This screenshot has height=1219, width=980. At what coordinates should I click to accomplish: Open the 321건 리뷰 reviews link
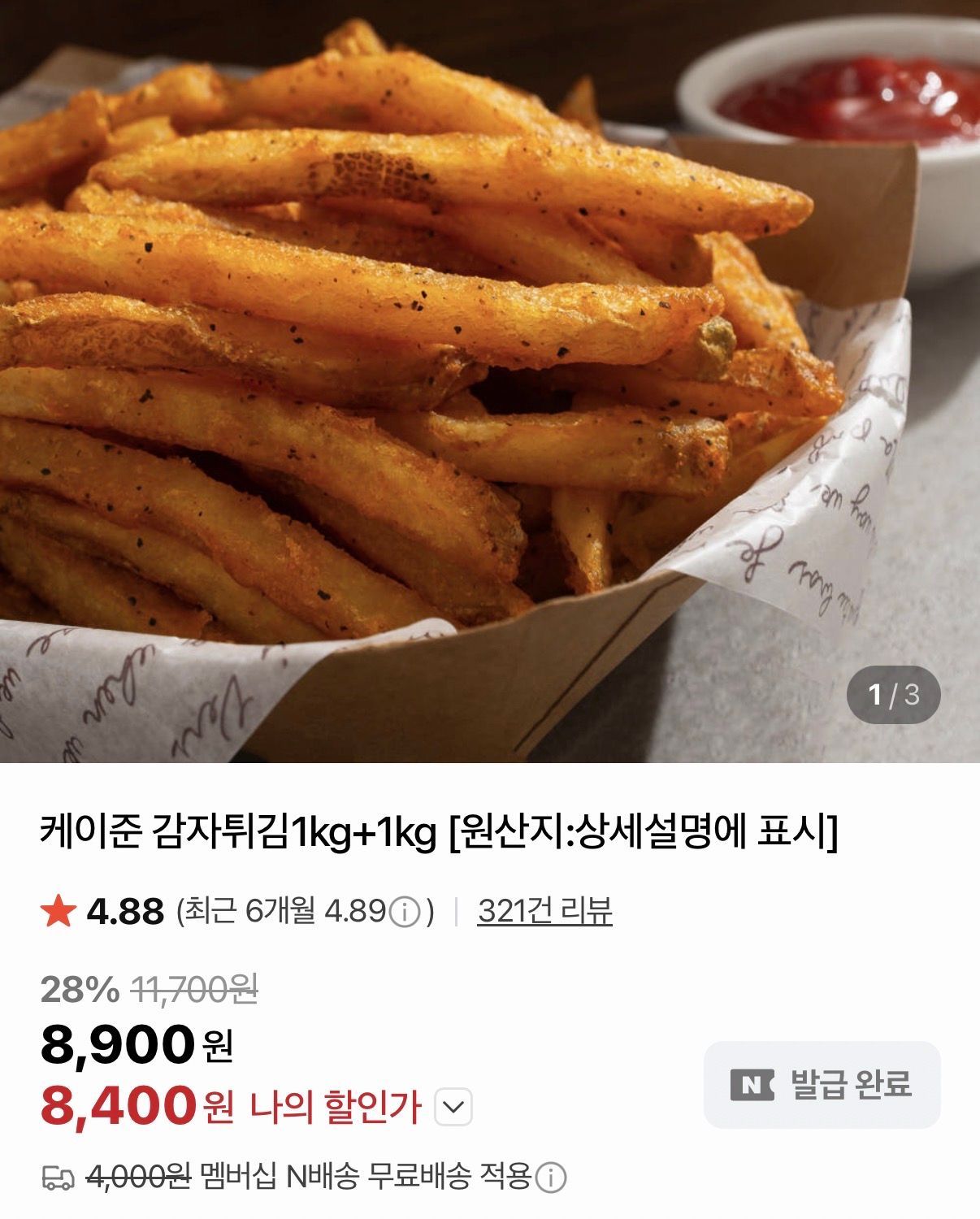tap(544, 912)
